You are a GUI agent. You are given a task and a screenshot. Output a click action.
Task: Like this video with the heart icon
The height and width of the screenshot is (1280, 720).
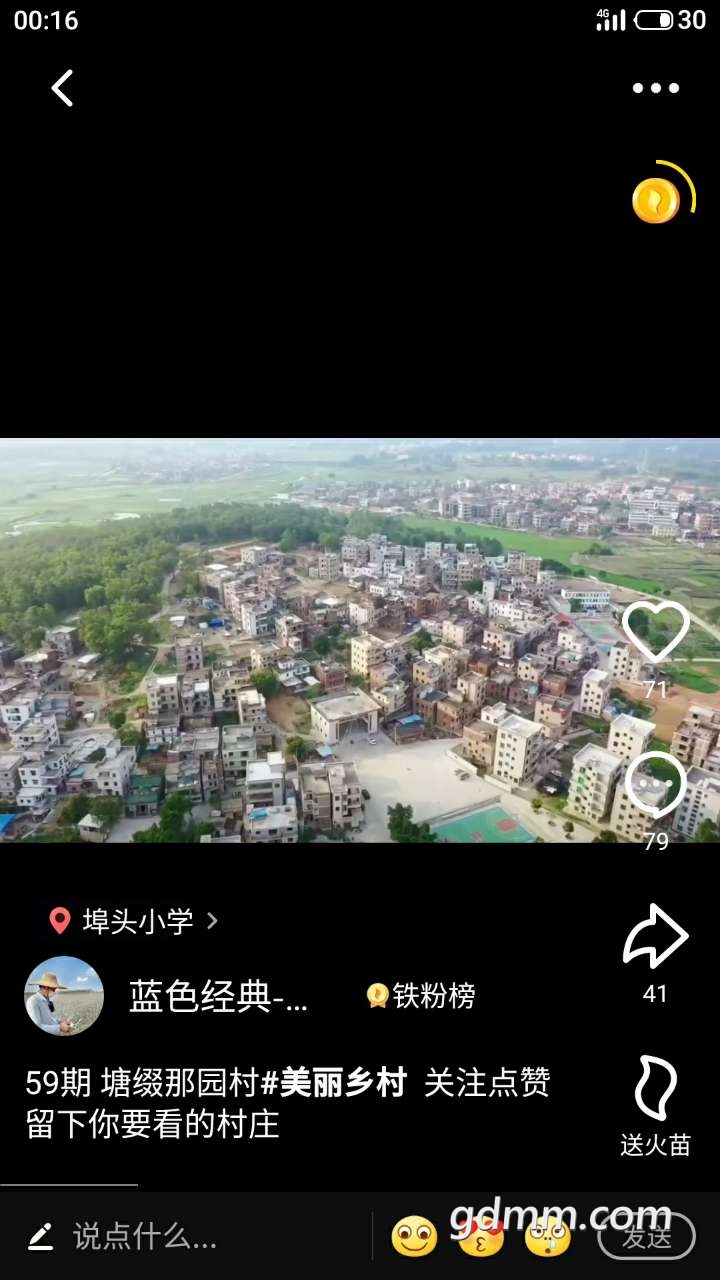(656, 632)
